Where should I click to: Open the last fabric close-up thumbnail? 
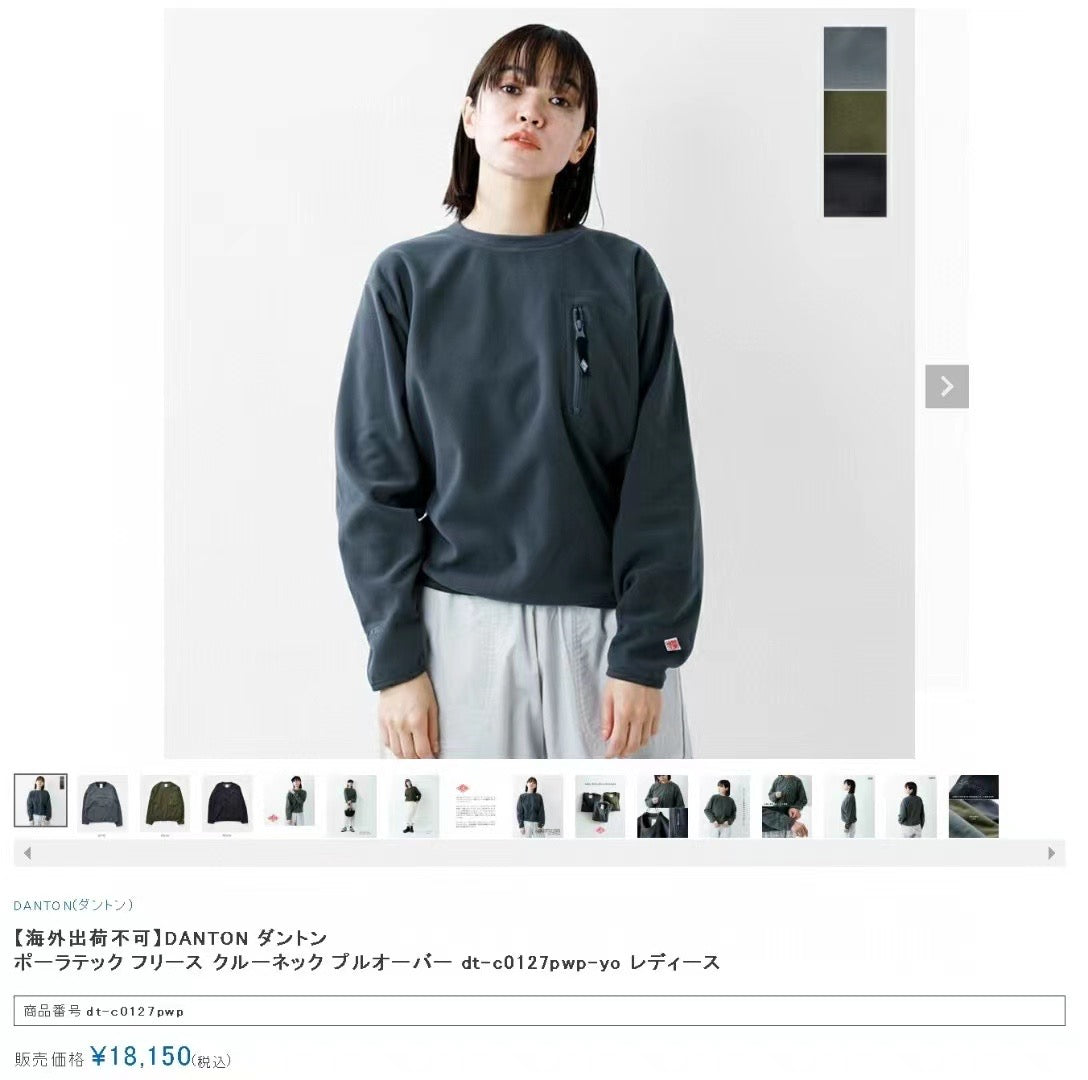coord(973,805)
